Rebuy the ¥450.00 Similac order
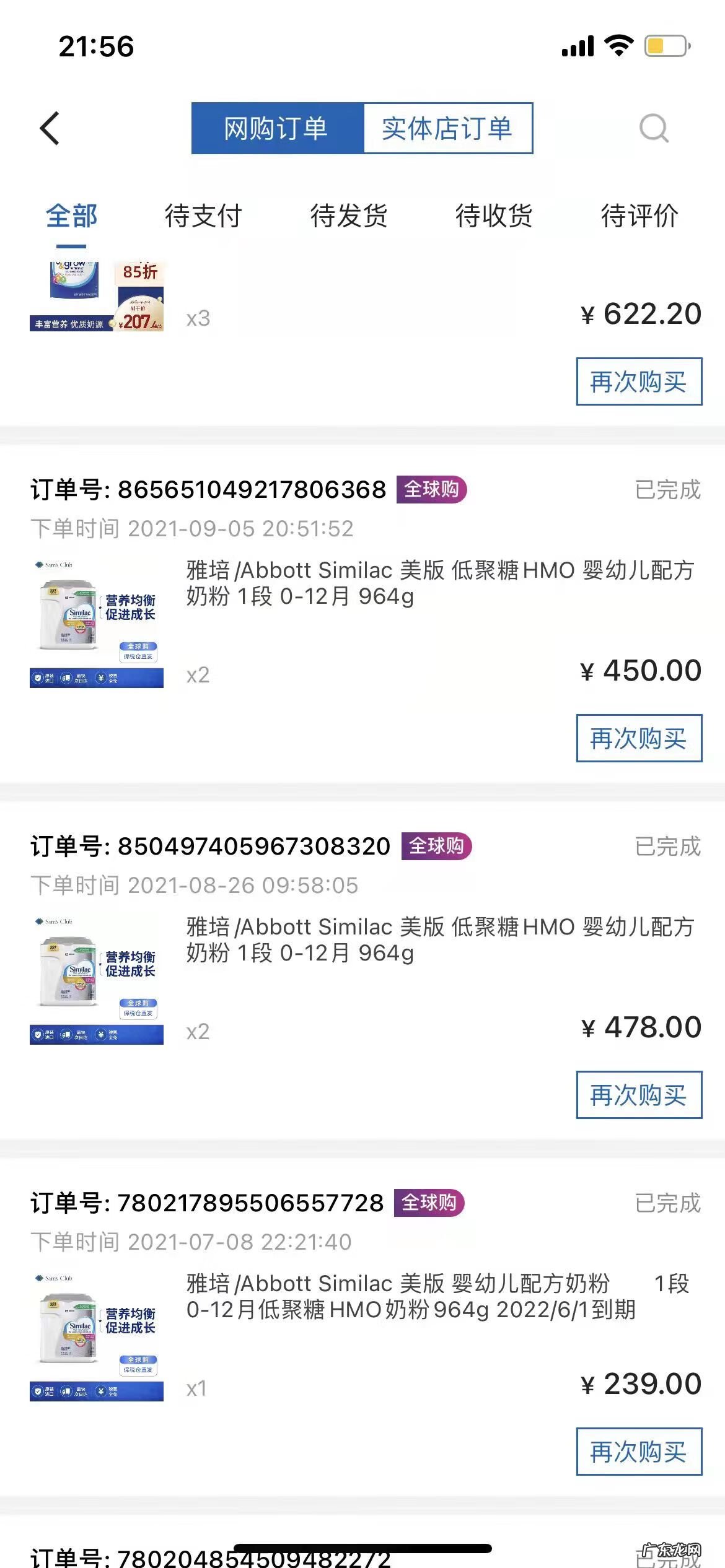 639,738
